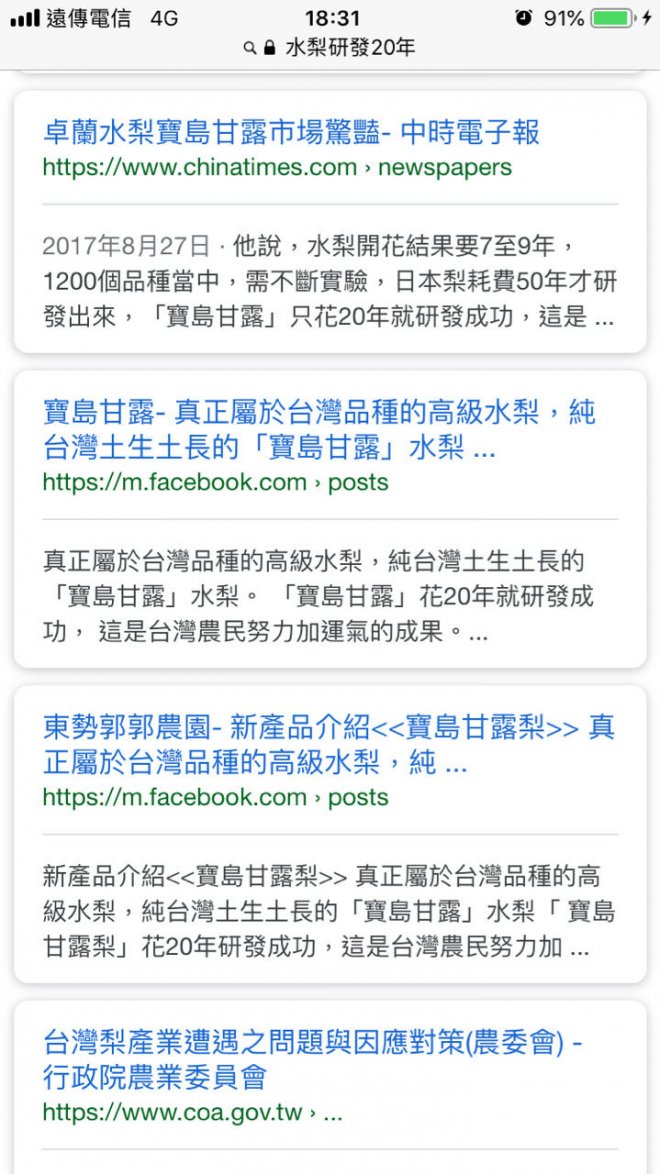Open the 卓蘭水梨寶島甘露市場驚豔 中時電子報 result
The image size is (660, 1174).
[292, 132]
